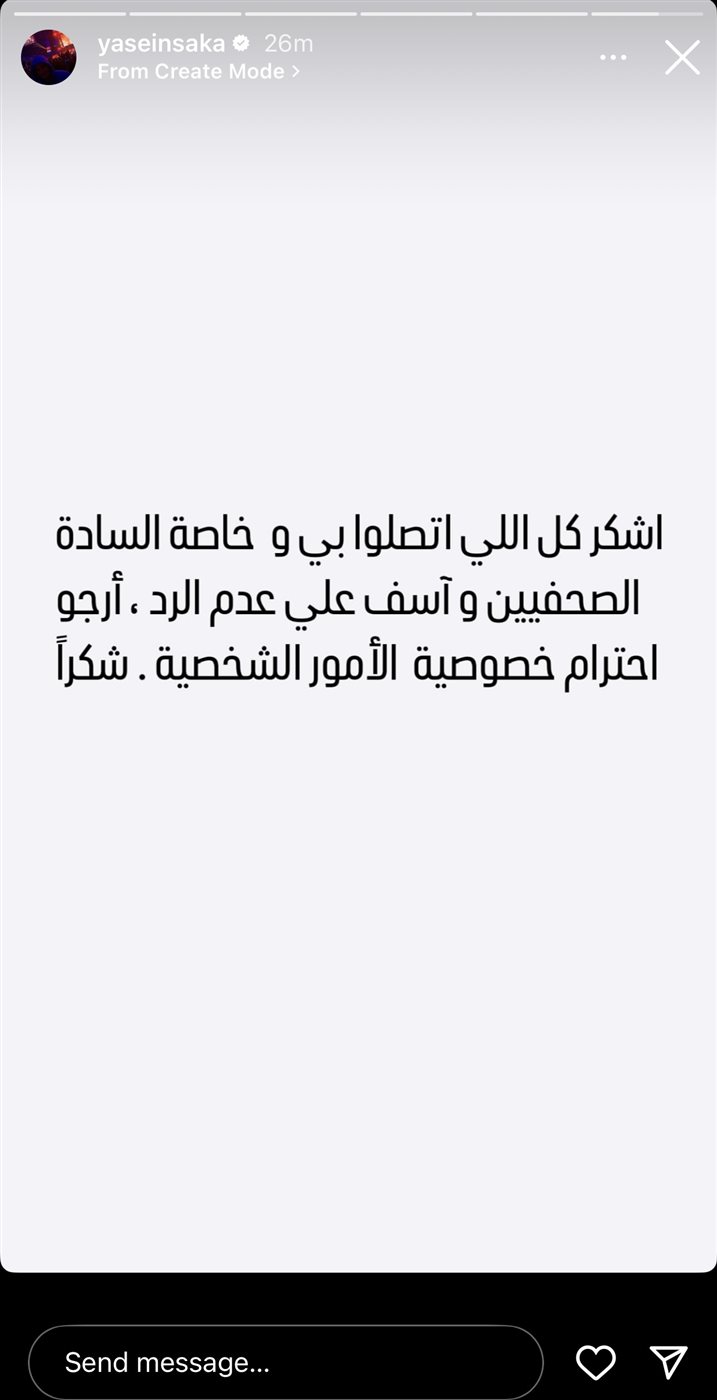Tap the Send message field

[x=285, y=1362]
